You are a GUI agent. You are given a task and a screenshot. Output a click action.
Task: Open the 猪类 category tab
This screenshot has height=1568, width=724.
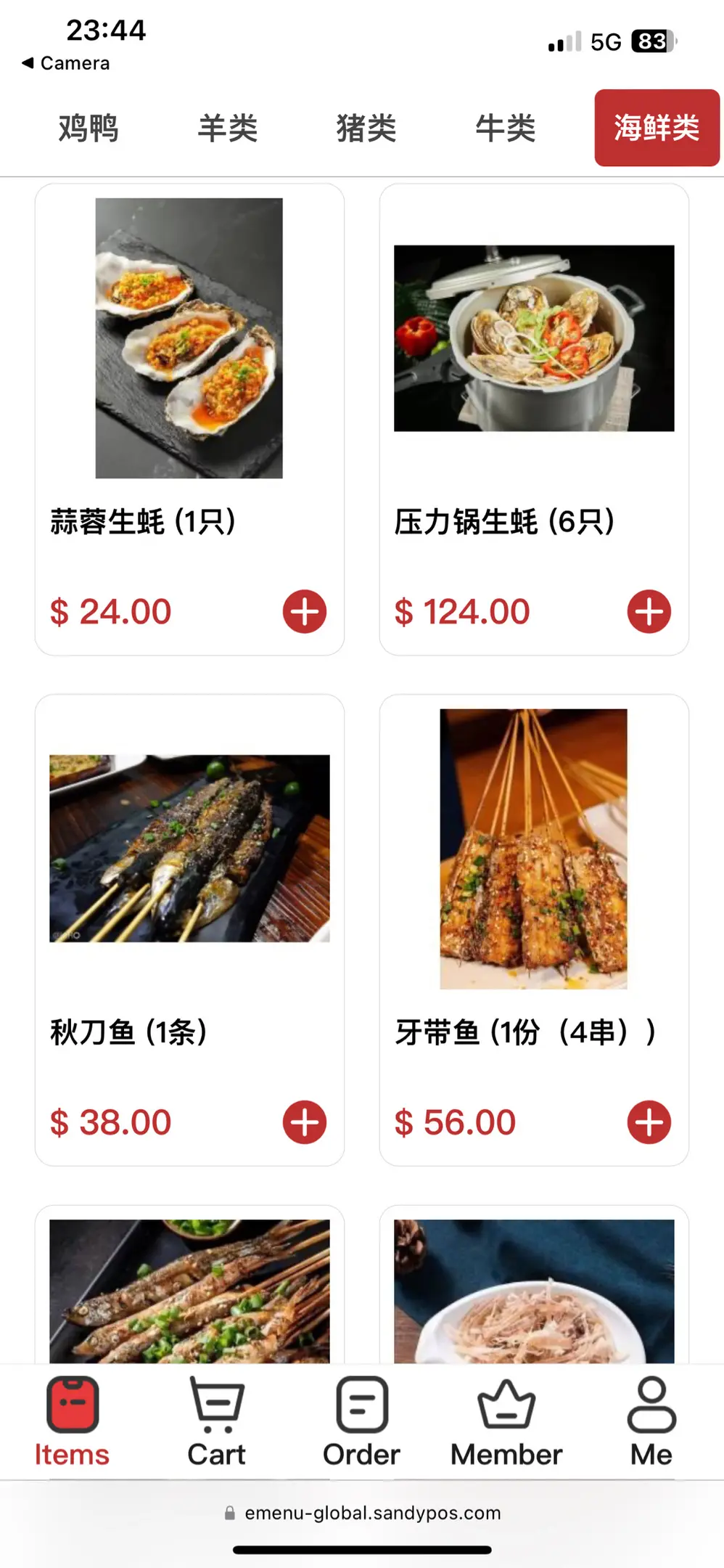coord(366,128)
